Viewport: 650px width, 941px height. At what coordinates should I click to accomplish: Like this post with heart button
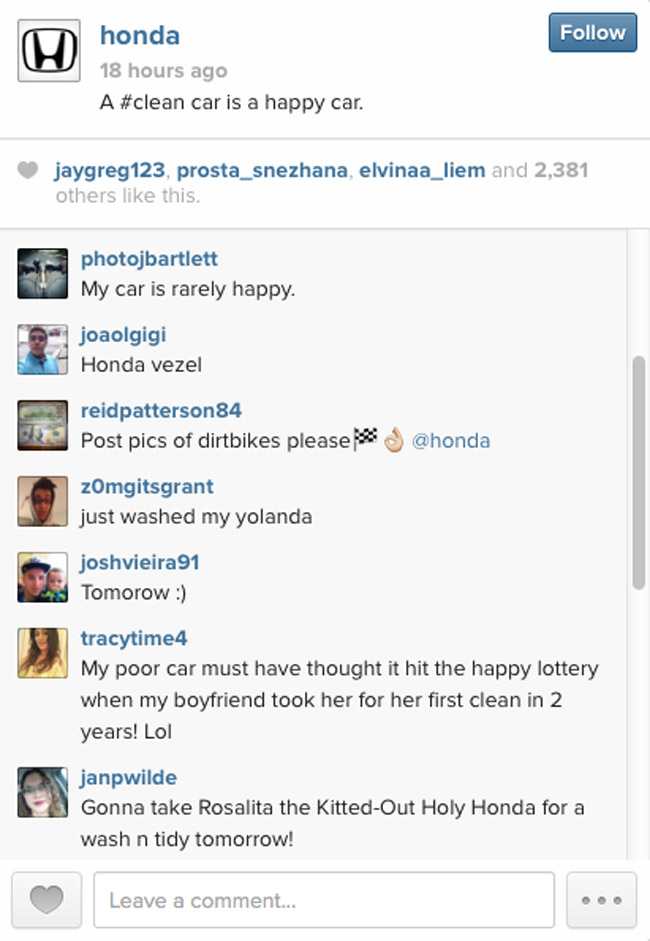[46, 900]
